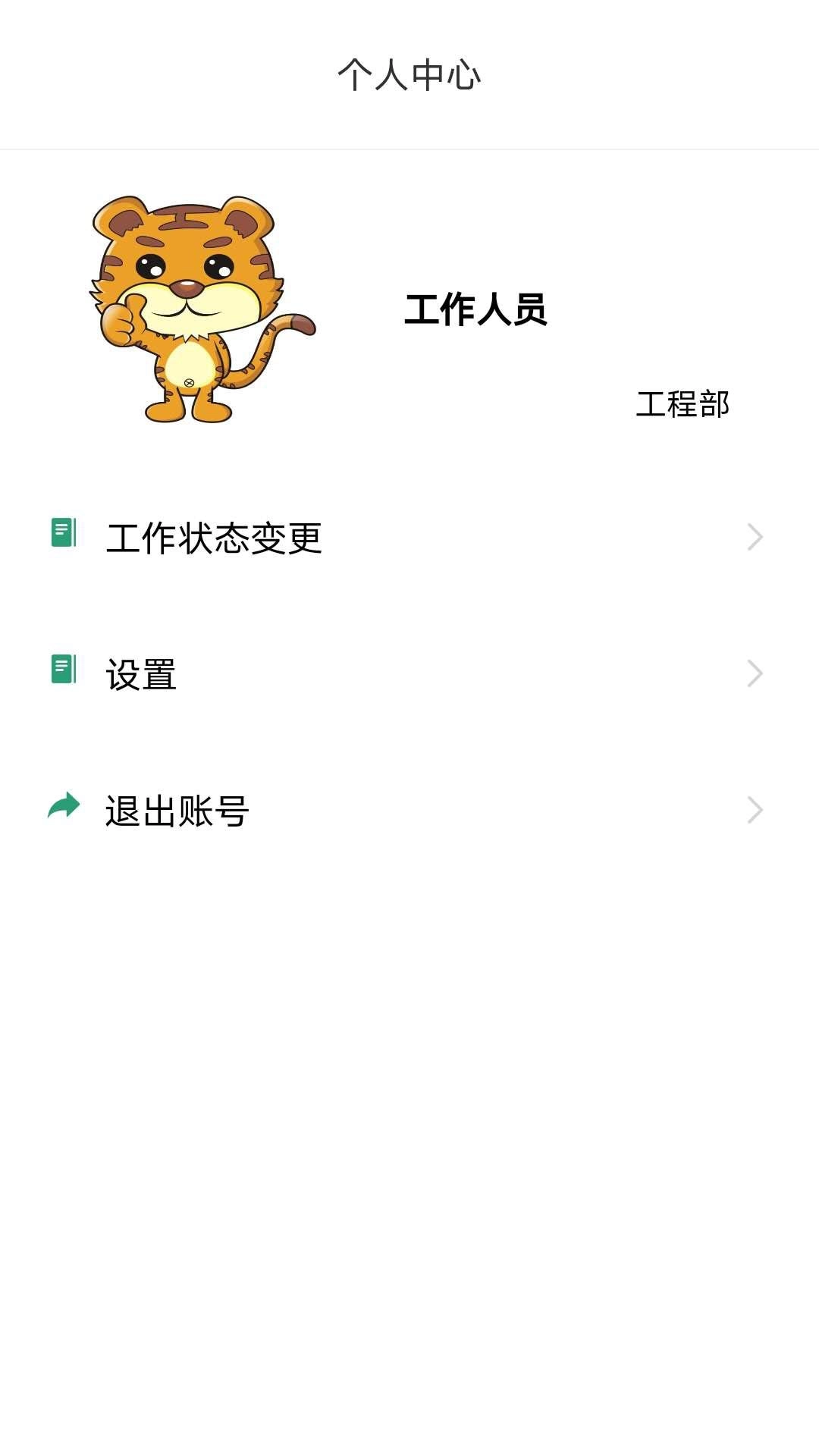Click the 工程部 department label

[683, 405]
